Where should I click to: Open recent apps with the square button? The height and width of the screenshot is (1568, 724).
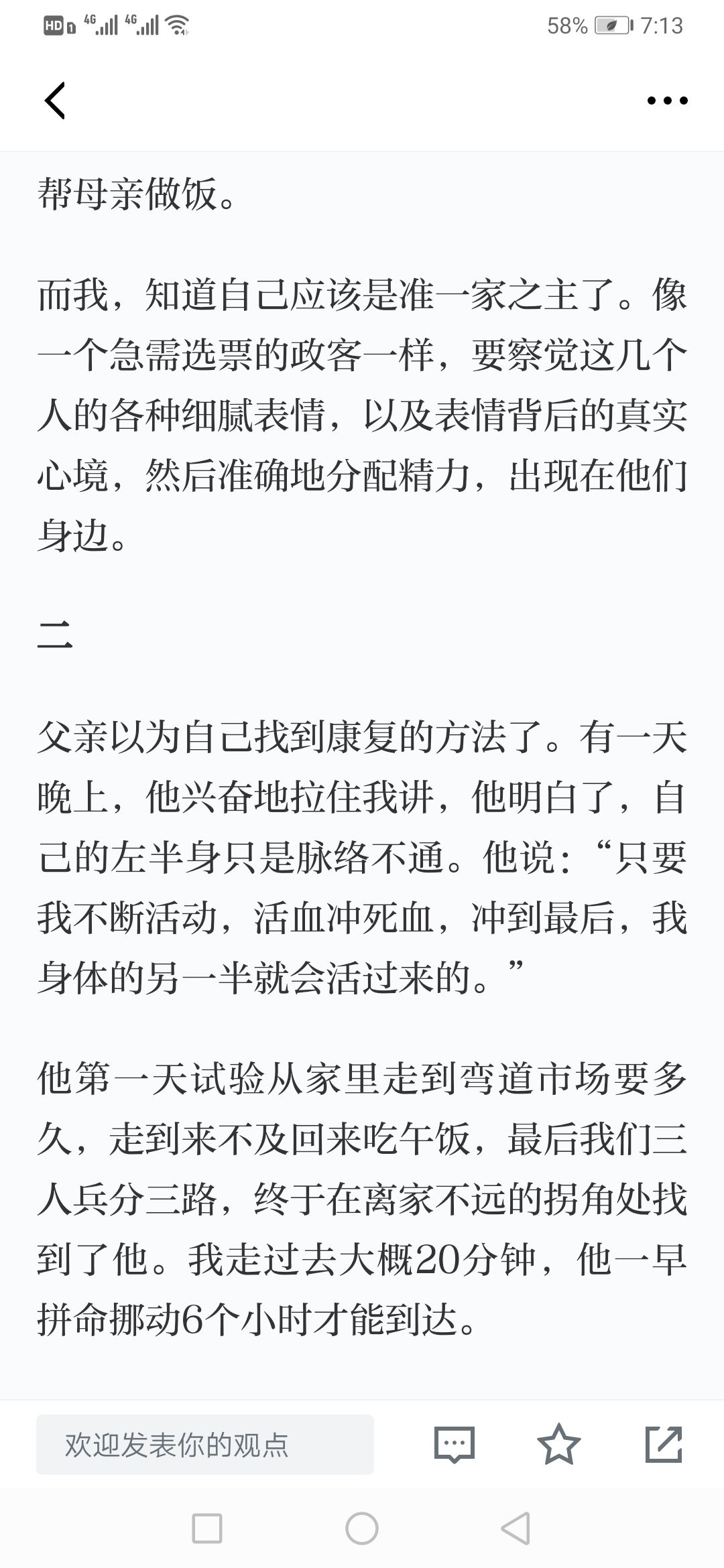207,1529
